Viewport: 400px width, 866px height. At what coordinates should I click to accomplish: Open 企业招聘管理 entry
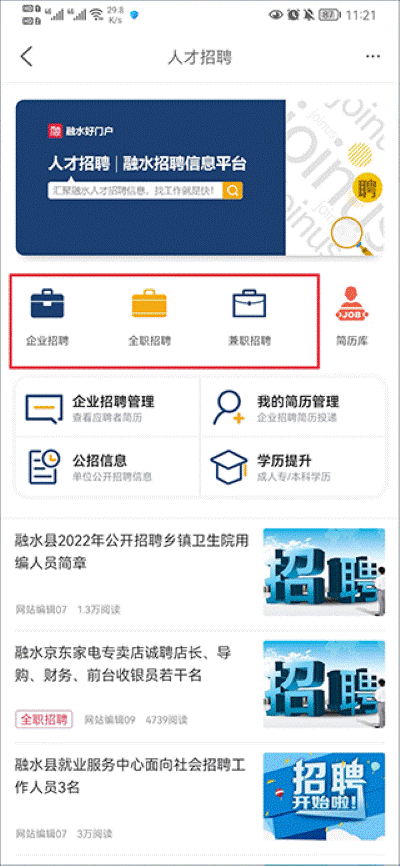pyautogui.click(x=108, y=408)
